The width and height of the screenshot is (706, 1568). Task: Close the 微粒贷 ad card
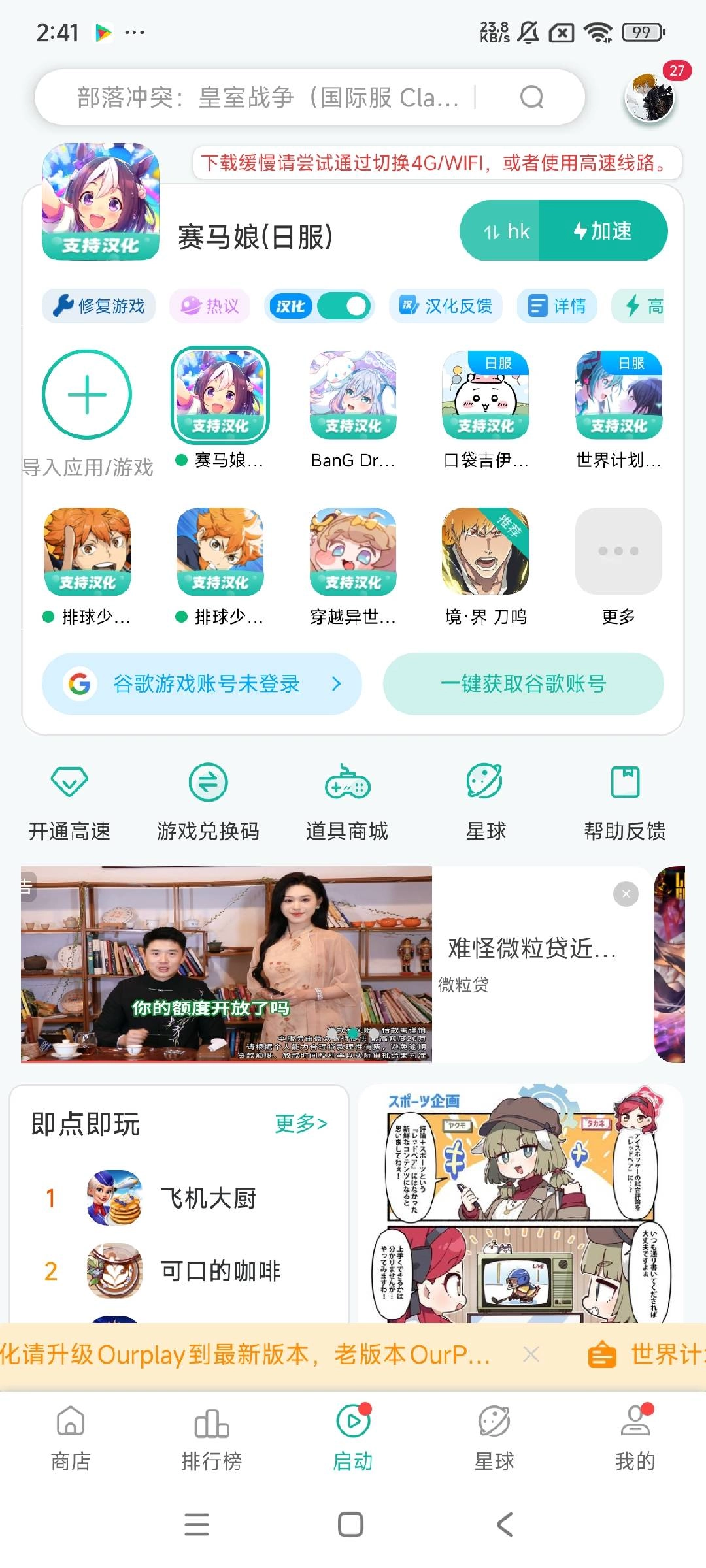click(x=626, y=894)
